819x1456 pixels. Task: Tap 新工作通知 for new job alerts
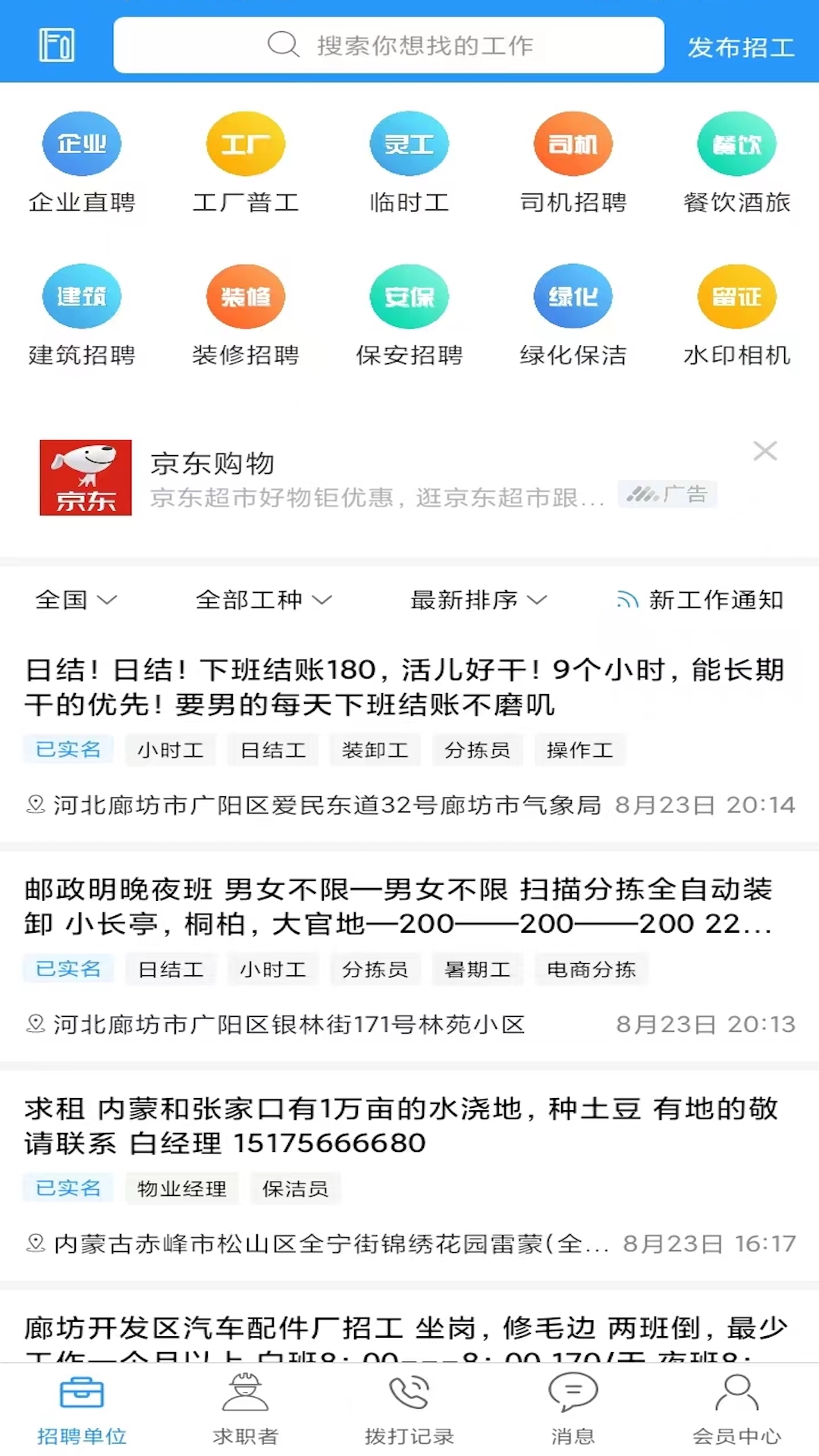point(700,600)
